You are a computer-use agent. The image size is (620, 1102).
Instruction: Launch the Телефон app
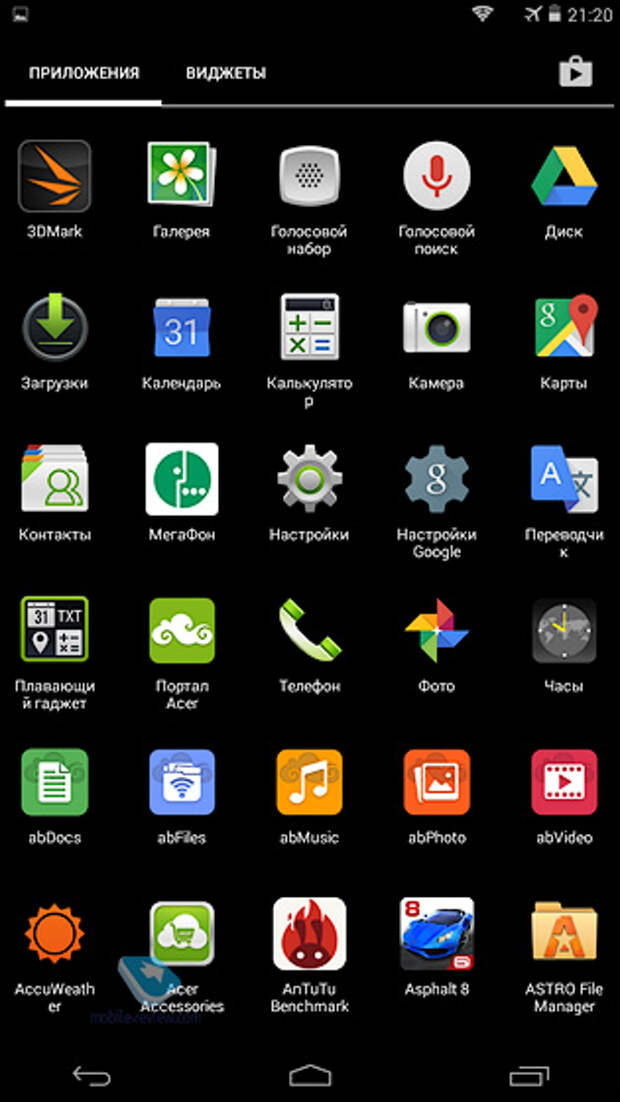pyautogui.click(x=309, y=631)
